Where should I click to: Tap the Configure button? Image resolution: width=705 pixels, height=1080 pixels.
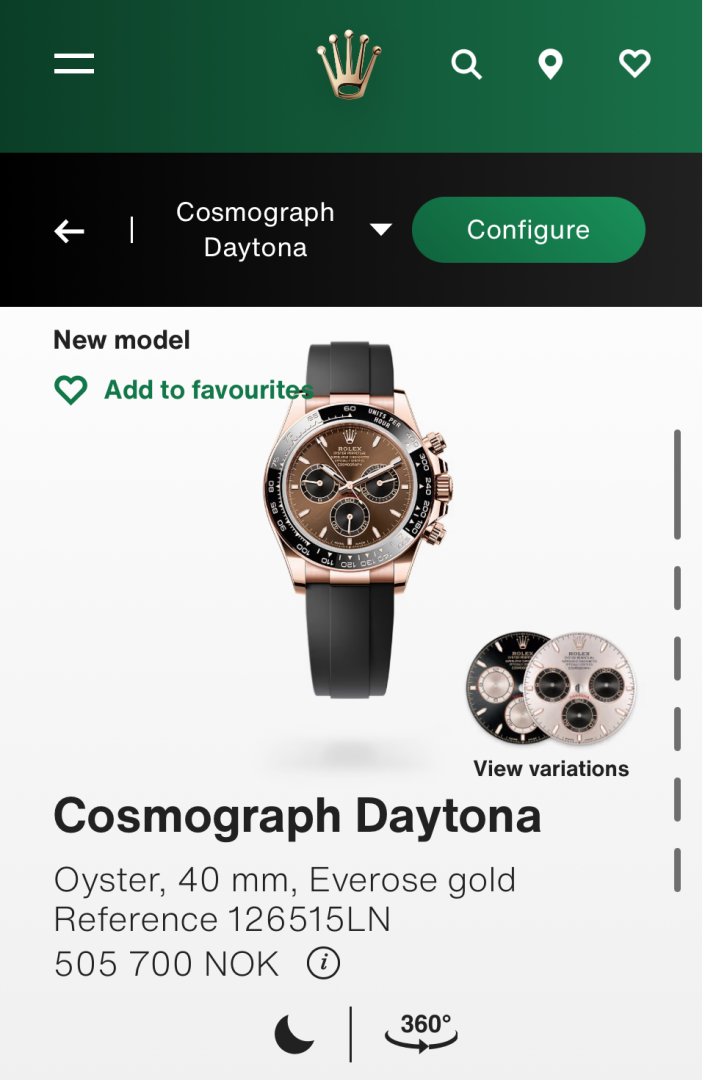(528, 230)
